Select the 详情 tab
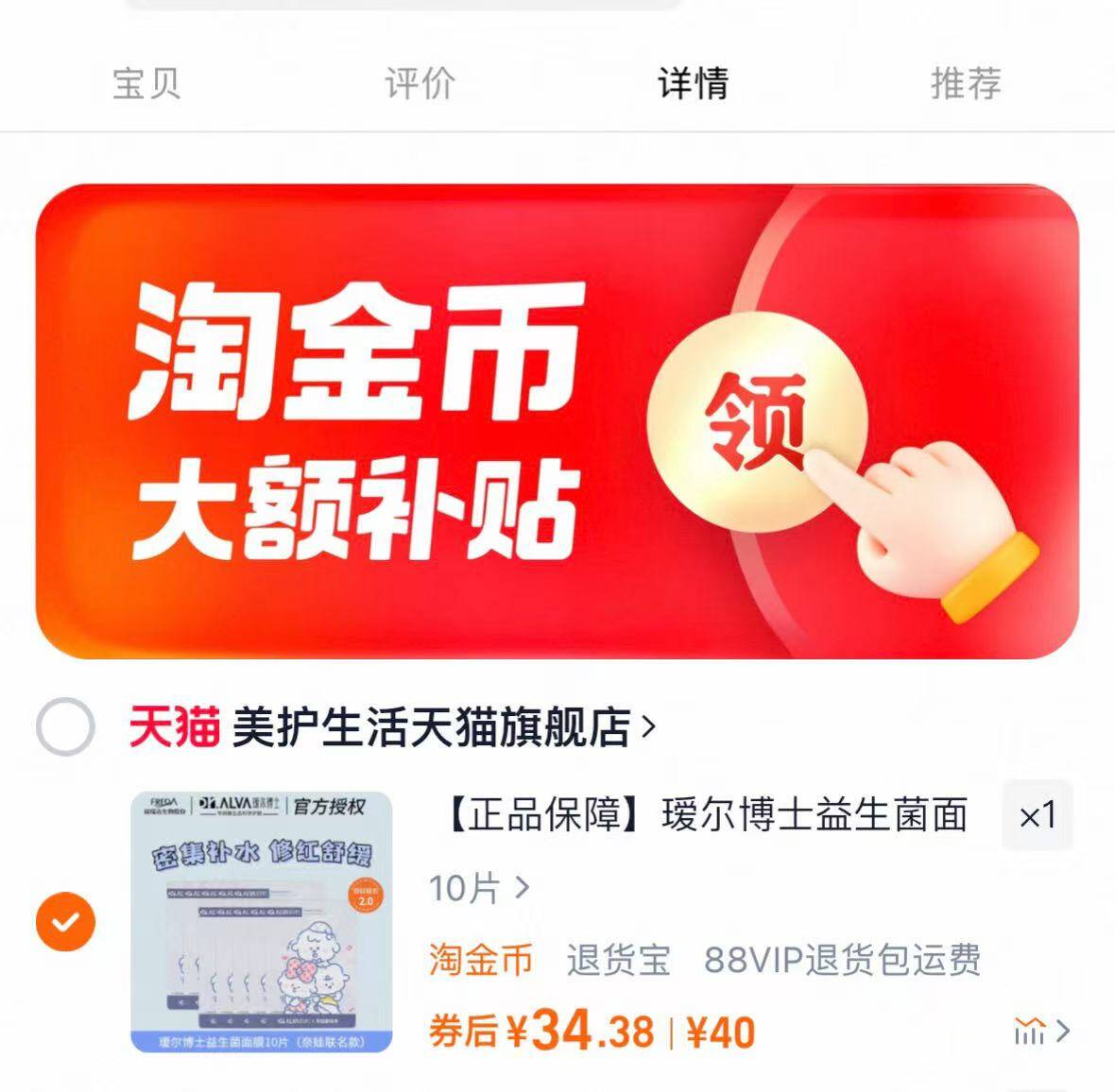 coord(694,83)
